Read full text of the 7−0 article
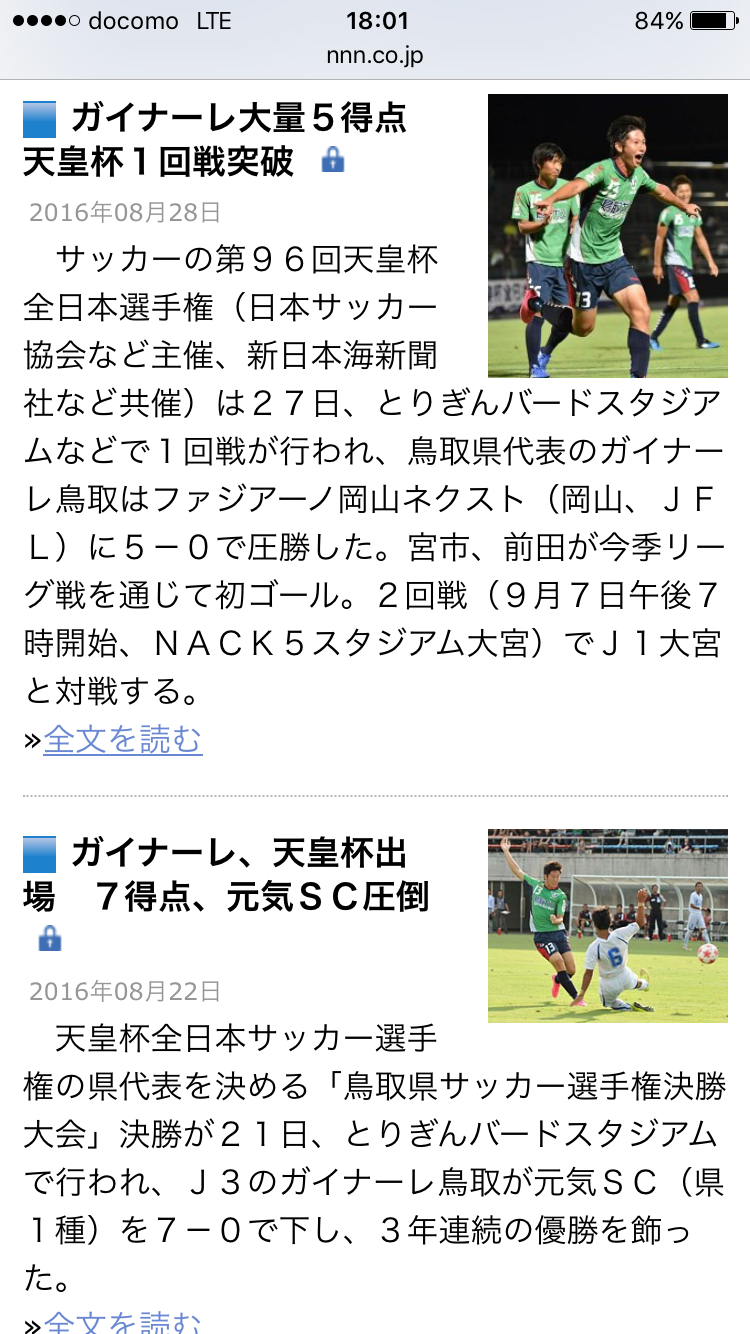Screen dimensions: 750x1334 click(x=122, y=1322)
